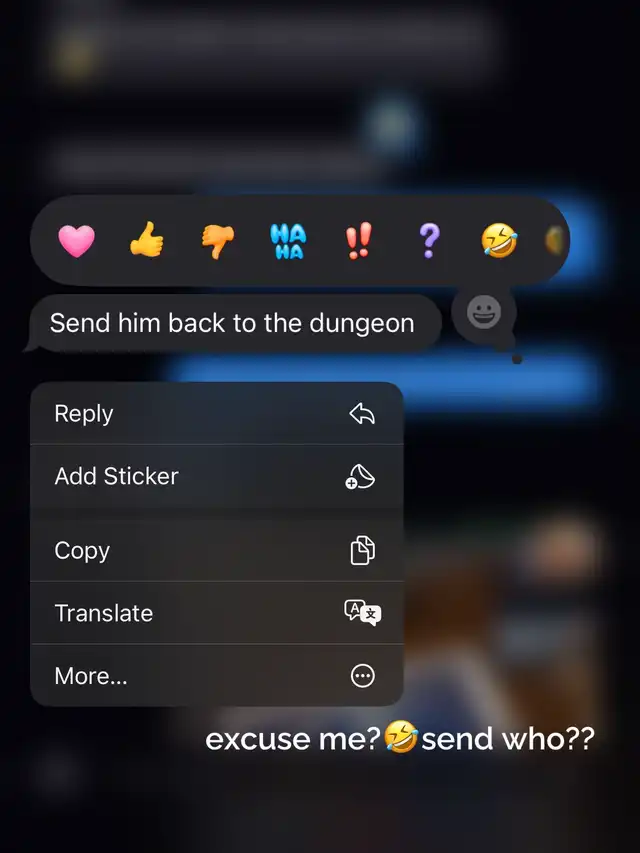Open the emoji picker smiley bubble
This screenshot has height=853, width=640.
(x=484, y=314)
